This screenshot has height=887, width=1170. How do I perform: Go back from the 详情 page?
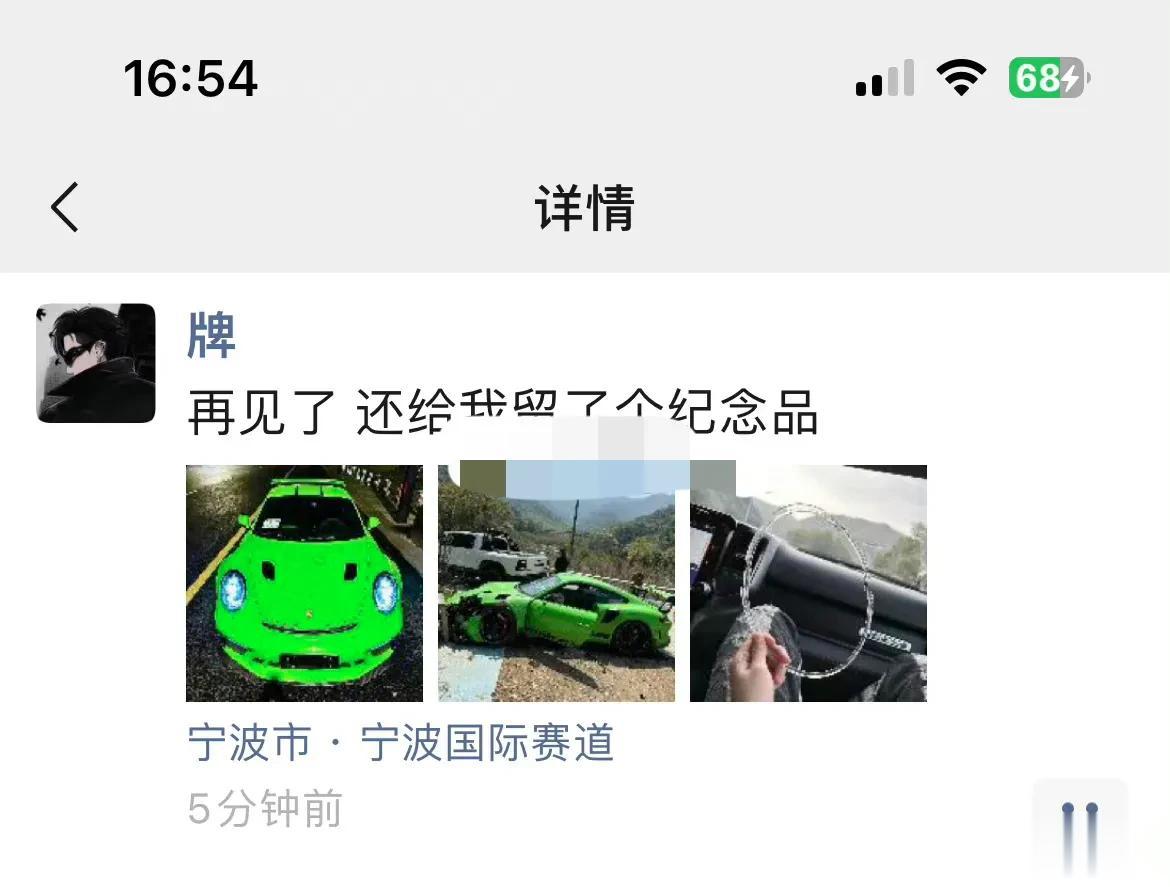65,208
